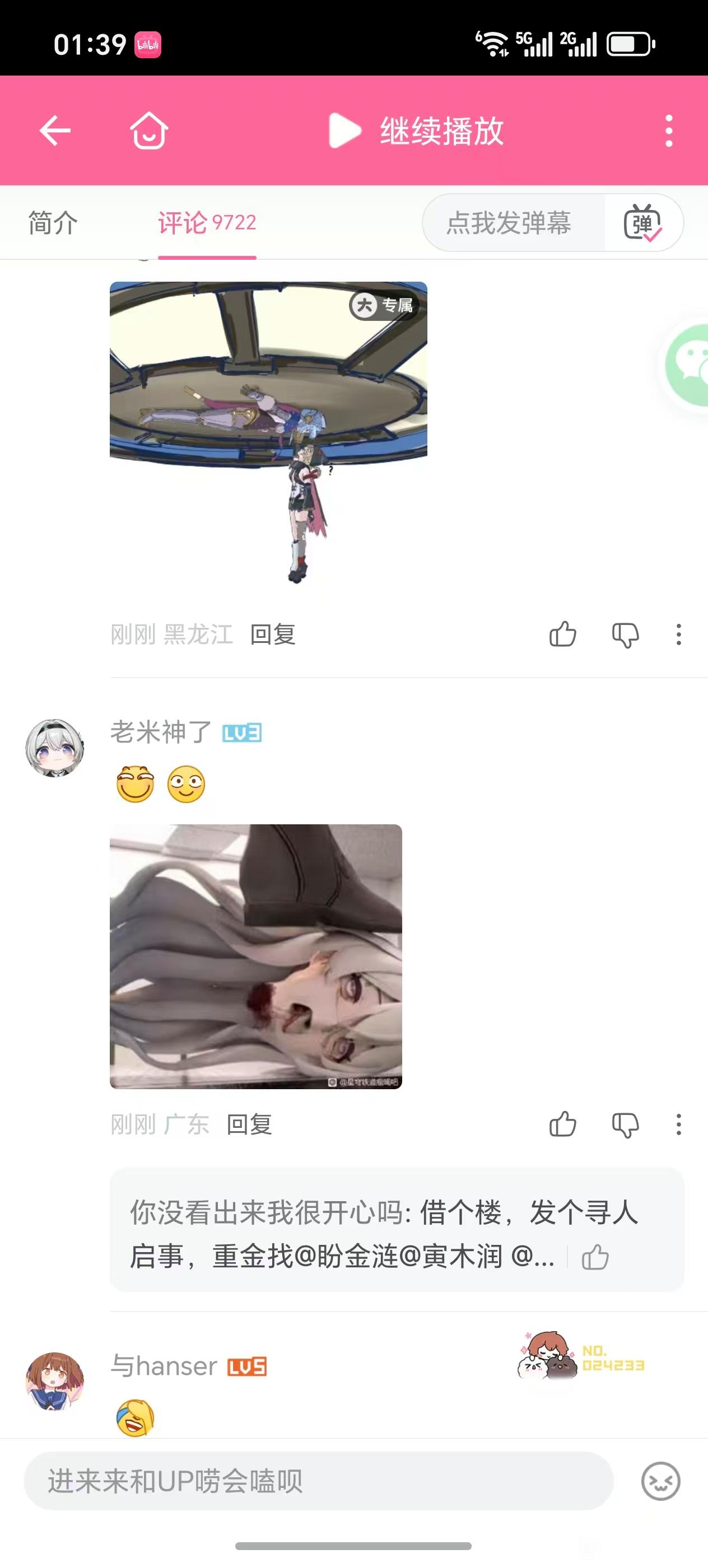
Task: Select the 评论 tab
Action: (x=206, y=223)
